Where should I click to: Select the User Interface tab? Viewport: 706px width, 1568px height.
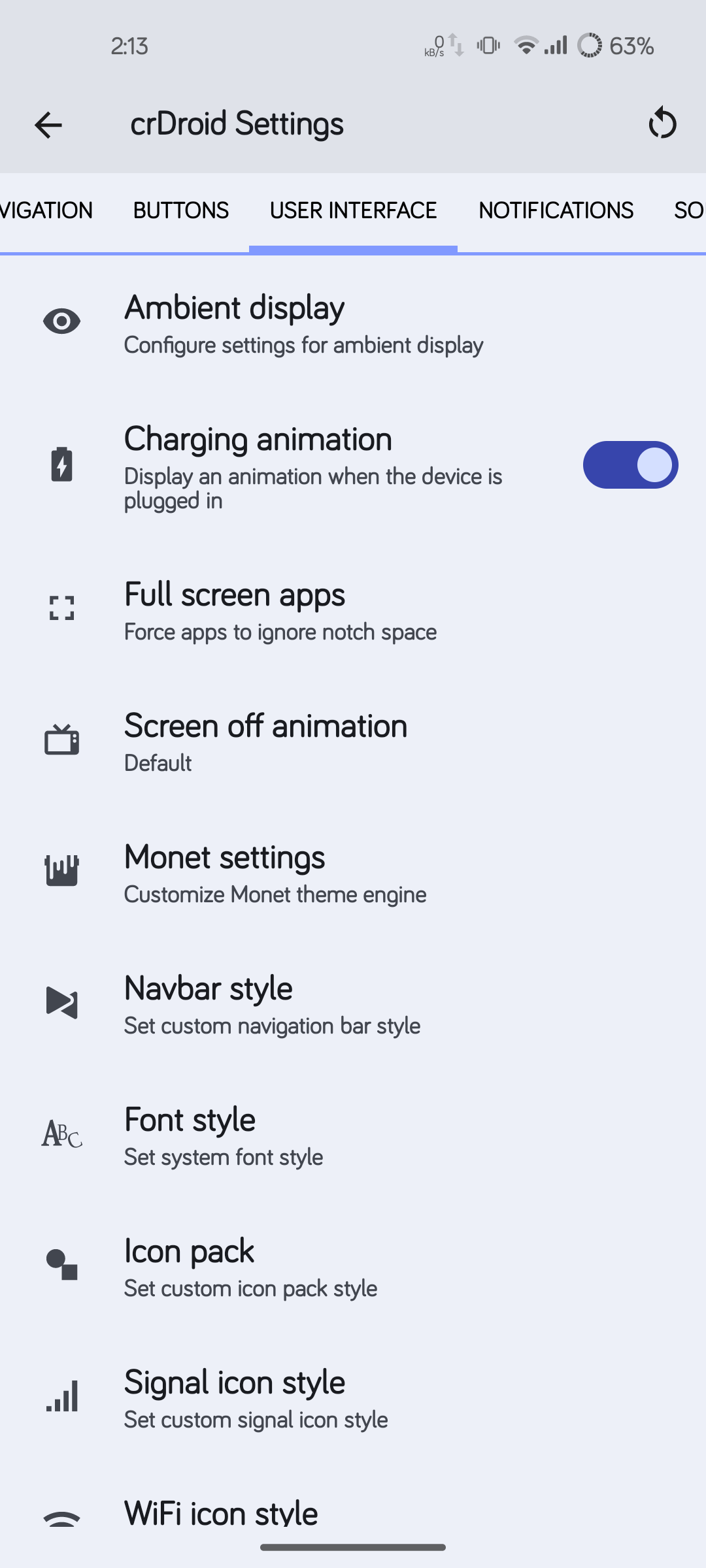[x=353, y=210]
